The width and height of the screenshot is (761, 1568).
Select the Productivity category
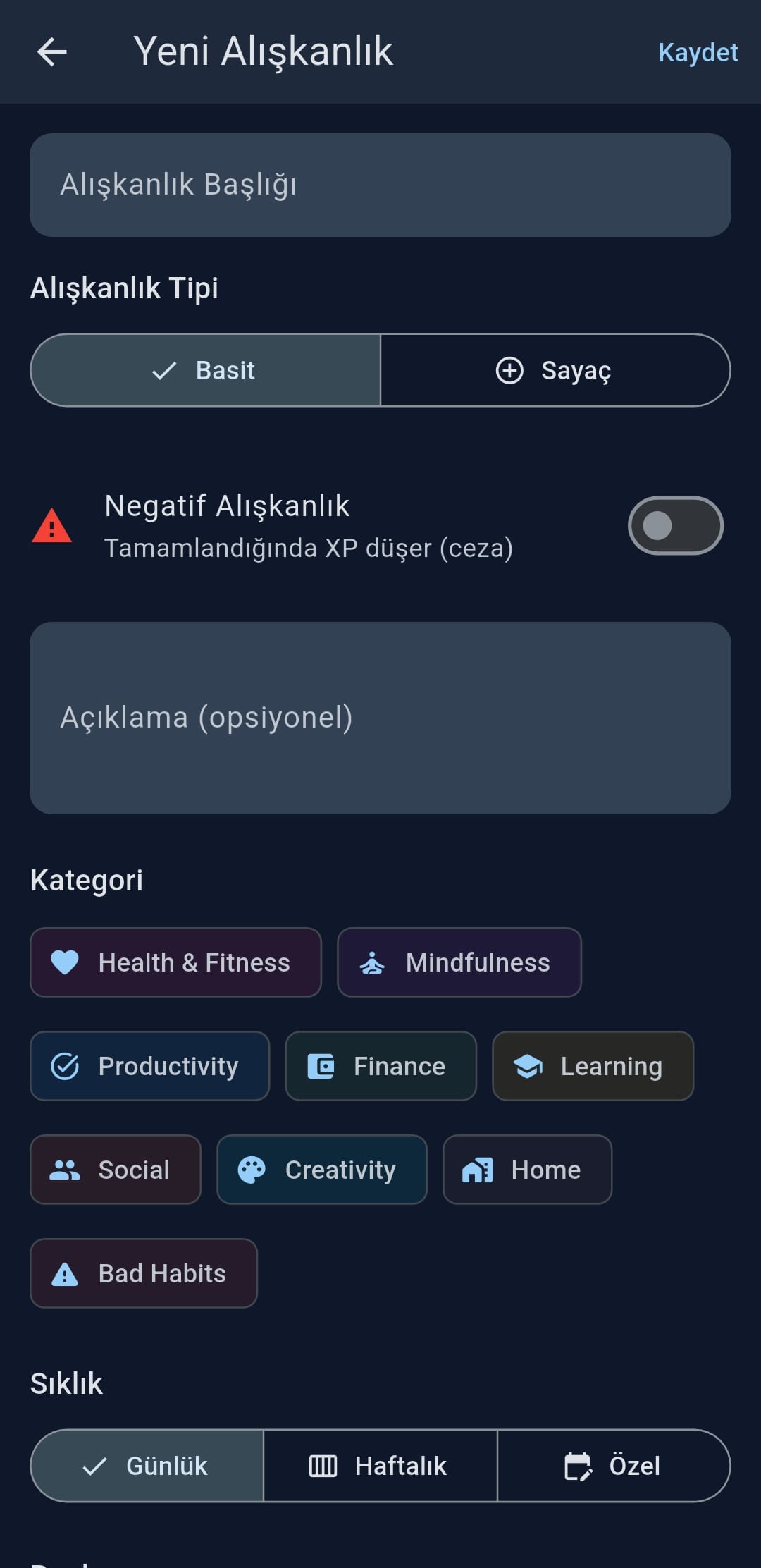[149, 1066]
